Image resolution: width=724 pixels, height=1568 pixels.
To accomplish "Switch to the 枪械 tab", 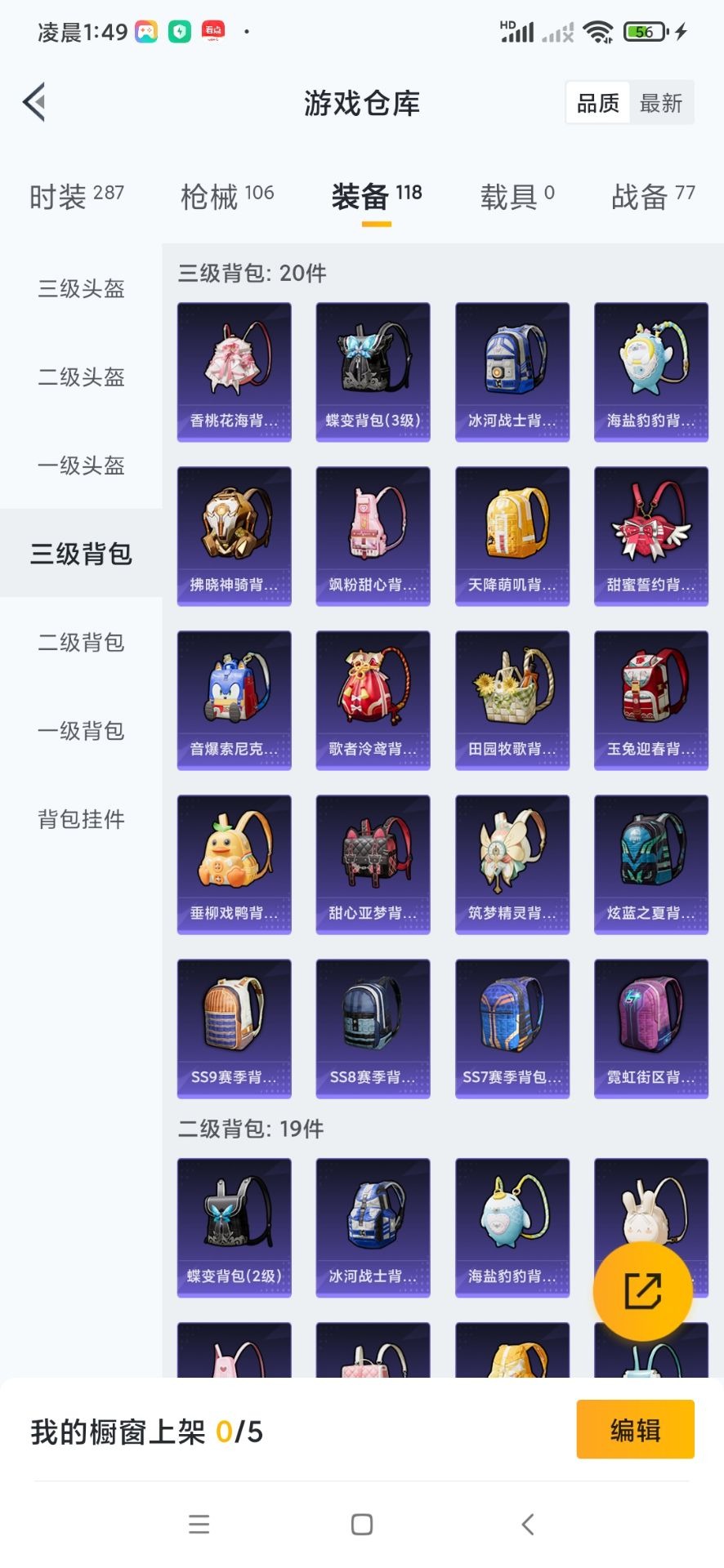I will [226, 196].
